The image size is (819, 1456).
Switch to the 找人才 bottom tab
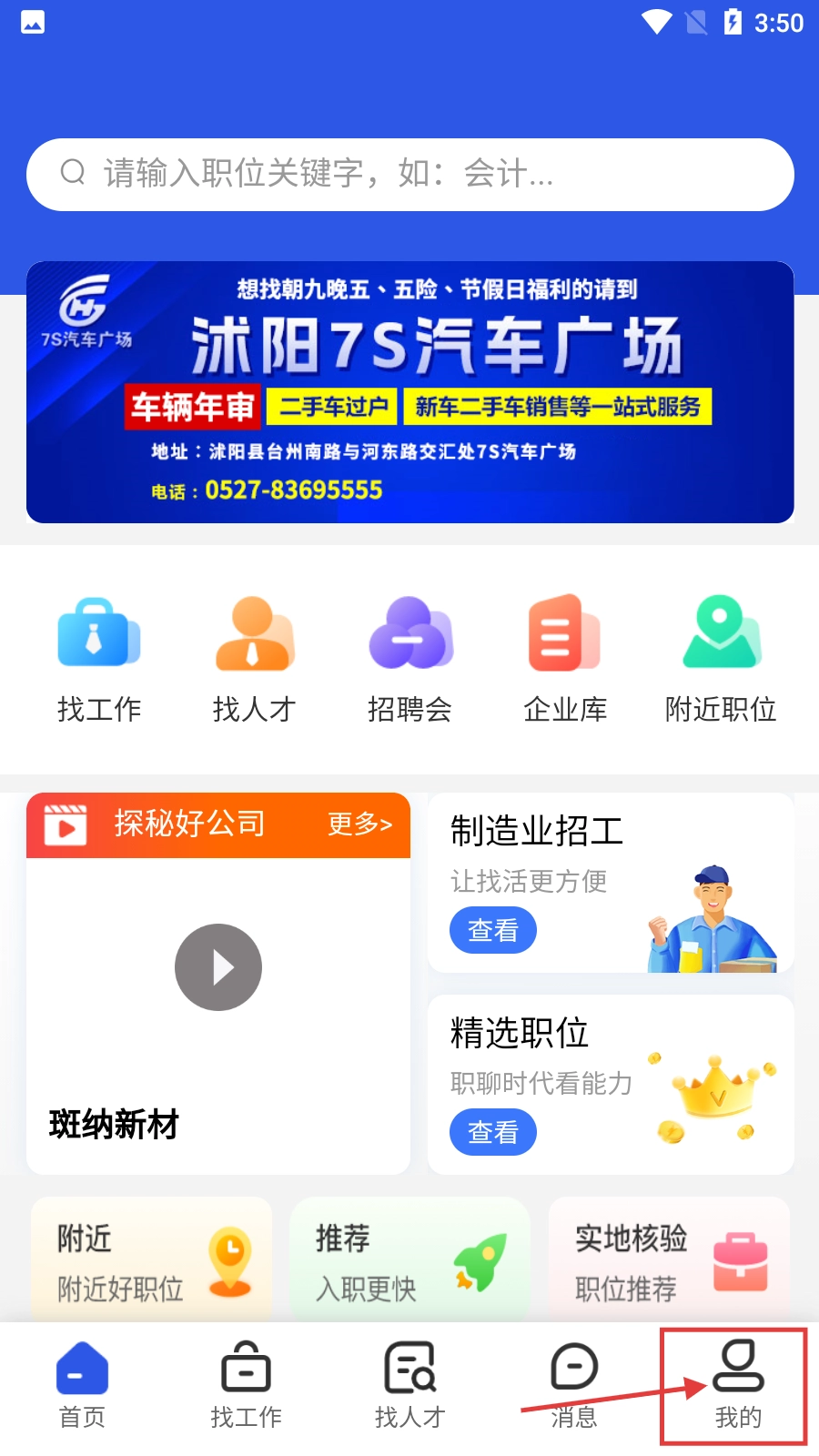[x=409, y=1385]
